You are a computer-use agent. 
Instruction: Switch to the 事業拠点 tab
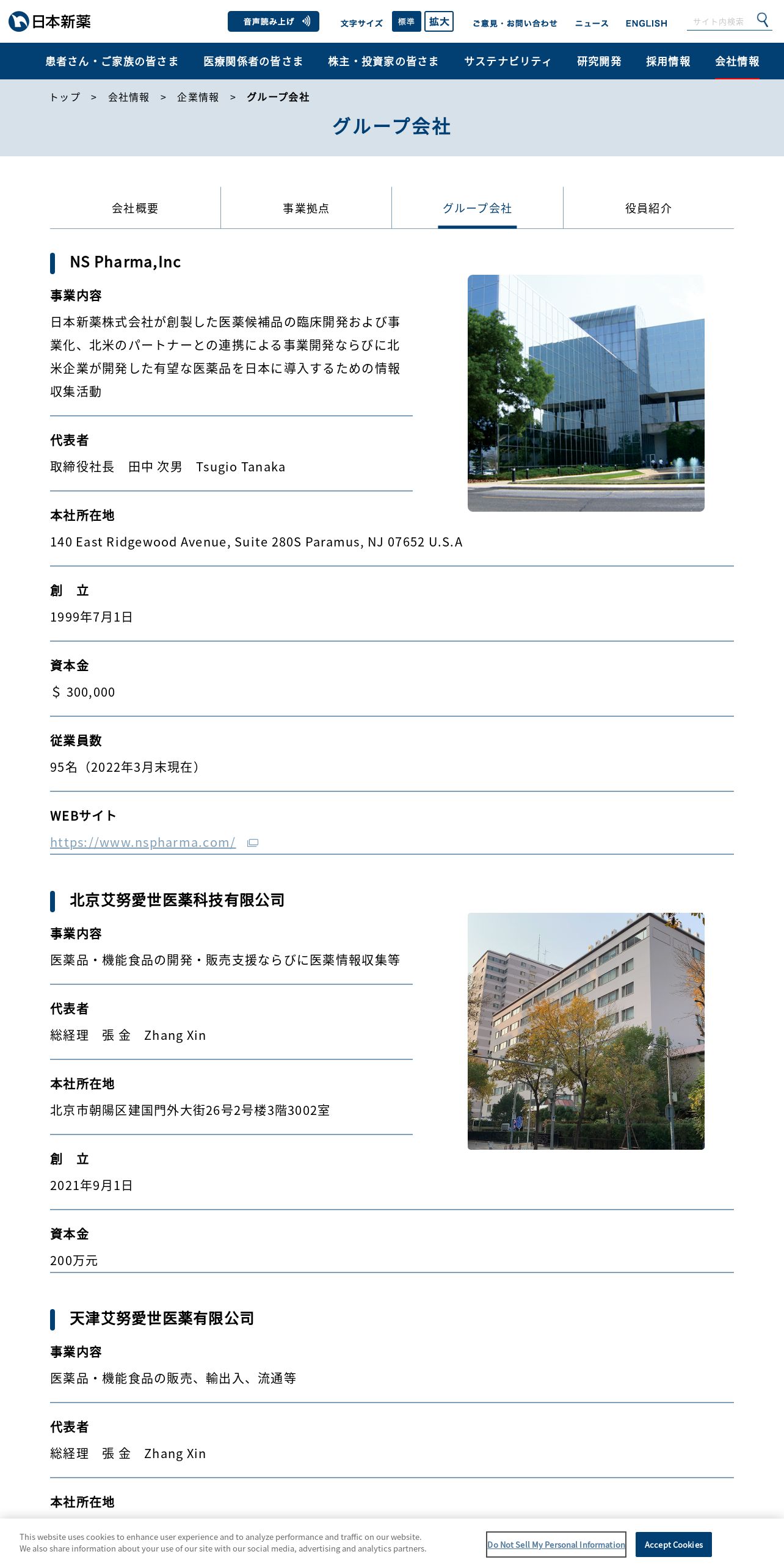[306, 208]
